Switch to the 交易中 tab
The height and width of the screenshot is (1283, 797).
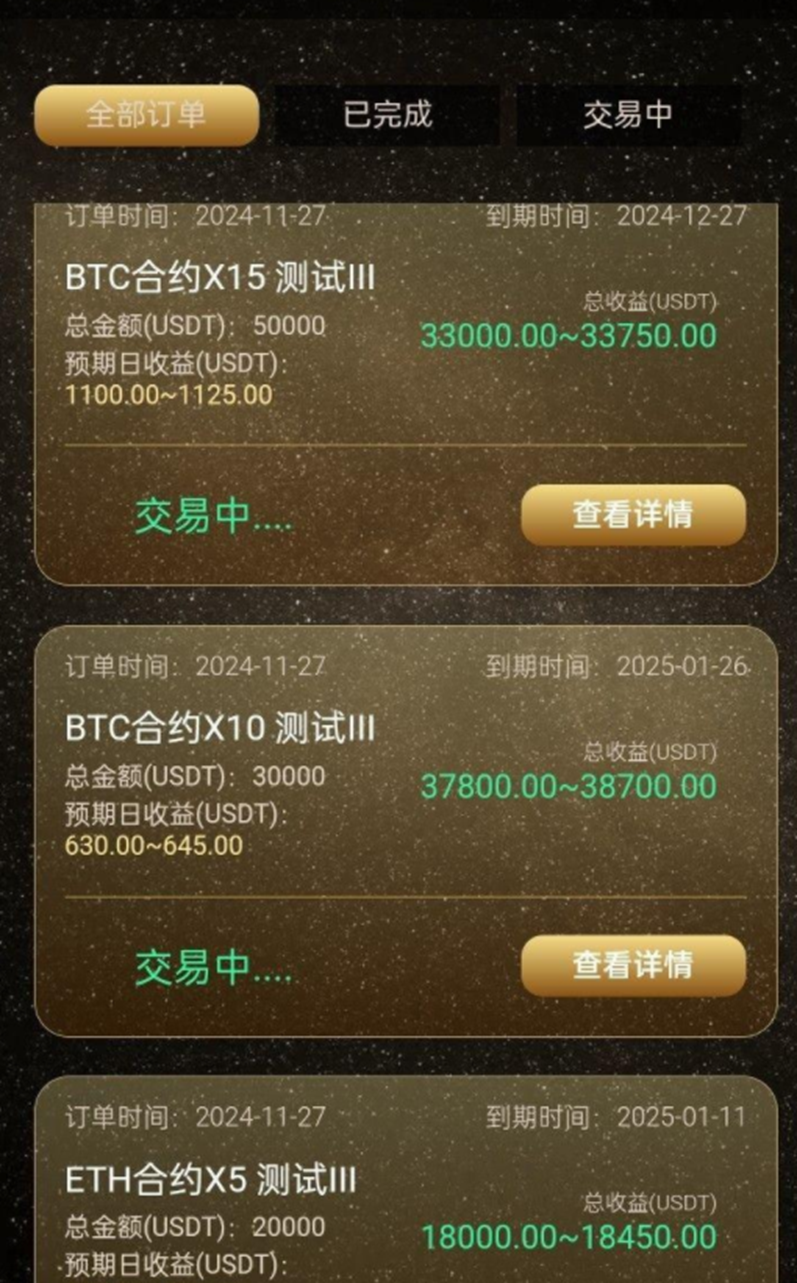(628, 115)
